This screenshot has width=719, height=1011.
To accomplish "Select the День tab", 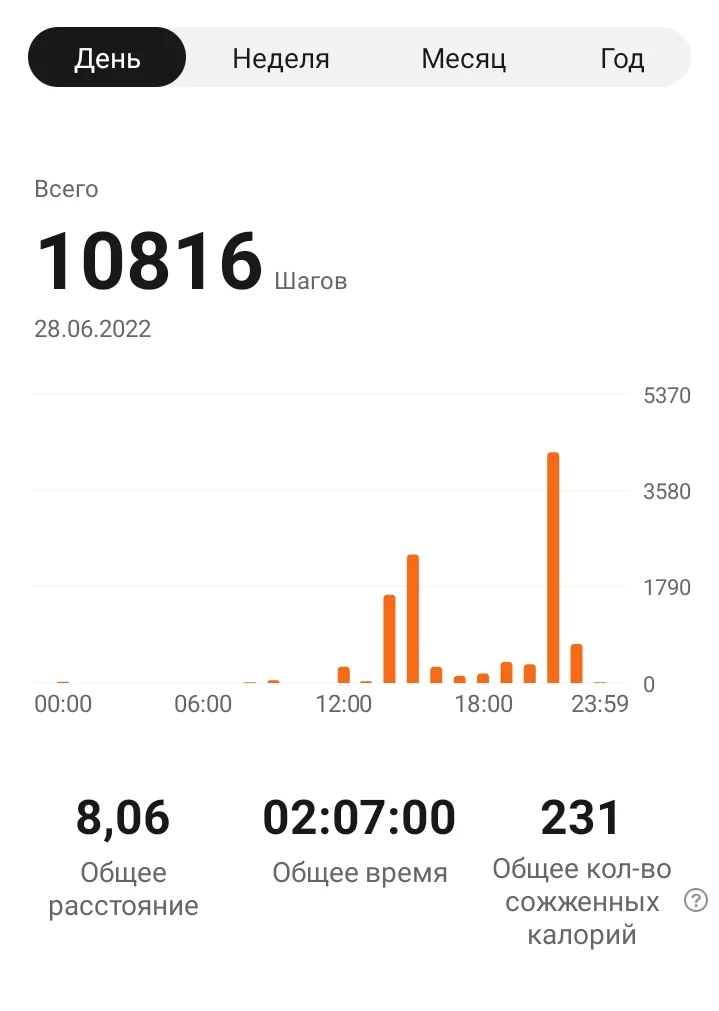I will tap(107, 58).
